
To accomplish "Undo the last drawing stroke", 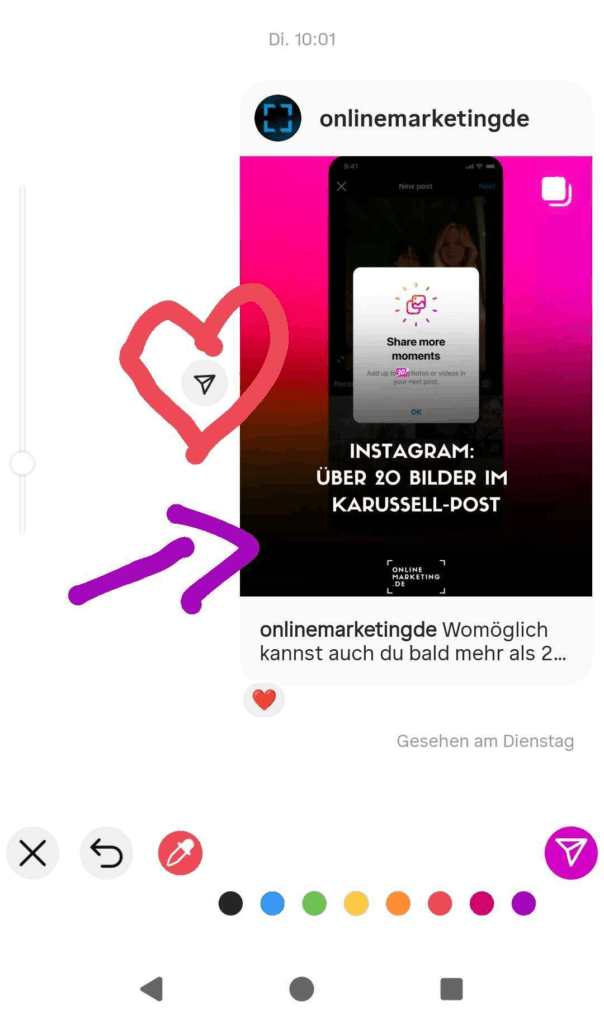I will [x=106, y=853].
